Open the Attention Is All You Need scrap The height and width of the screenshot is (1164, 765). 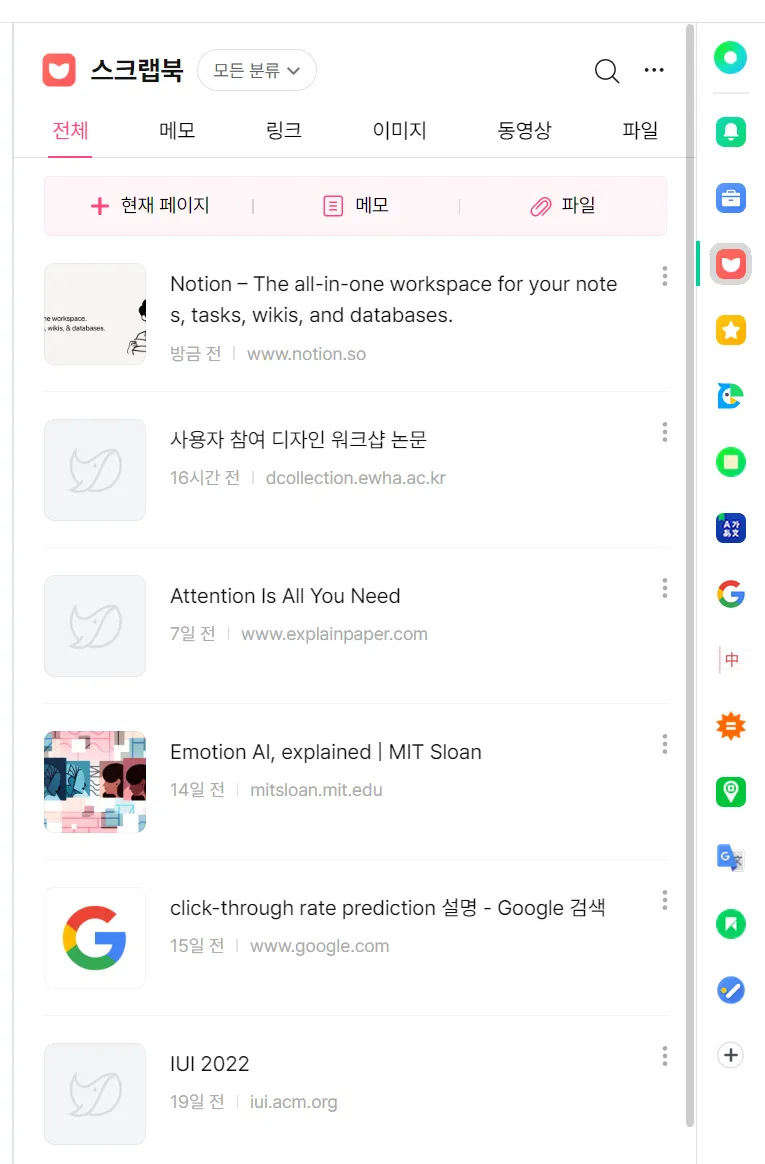tap(285, 596)
